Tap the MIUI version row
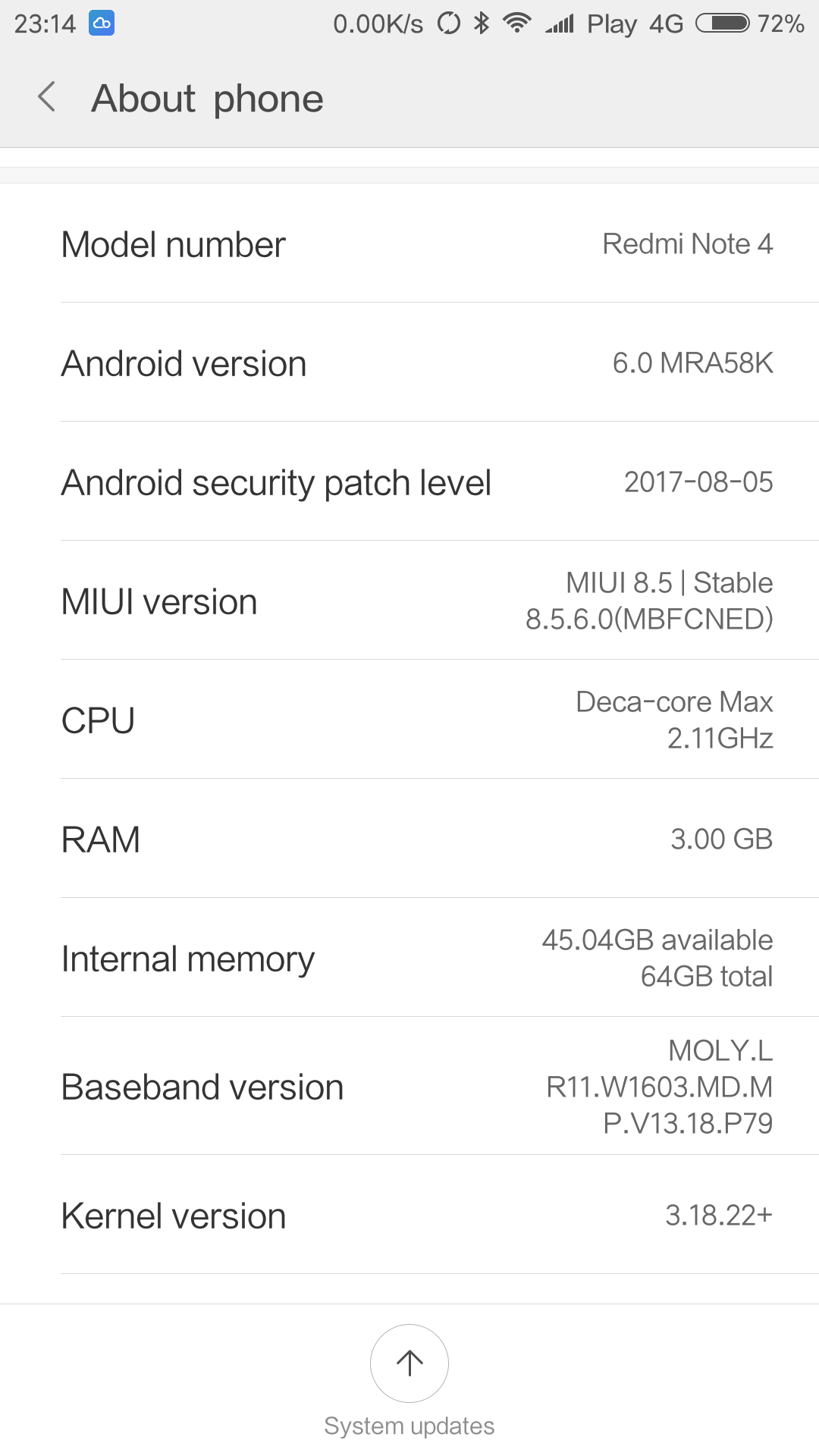819x1456 pixels. [x=409, y=601]
